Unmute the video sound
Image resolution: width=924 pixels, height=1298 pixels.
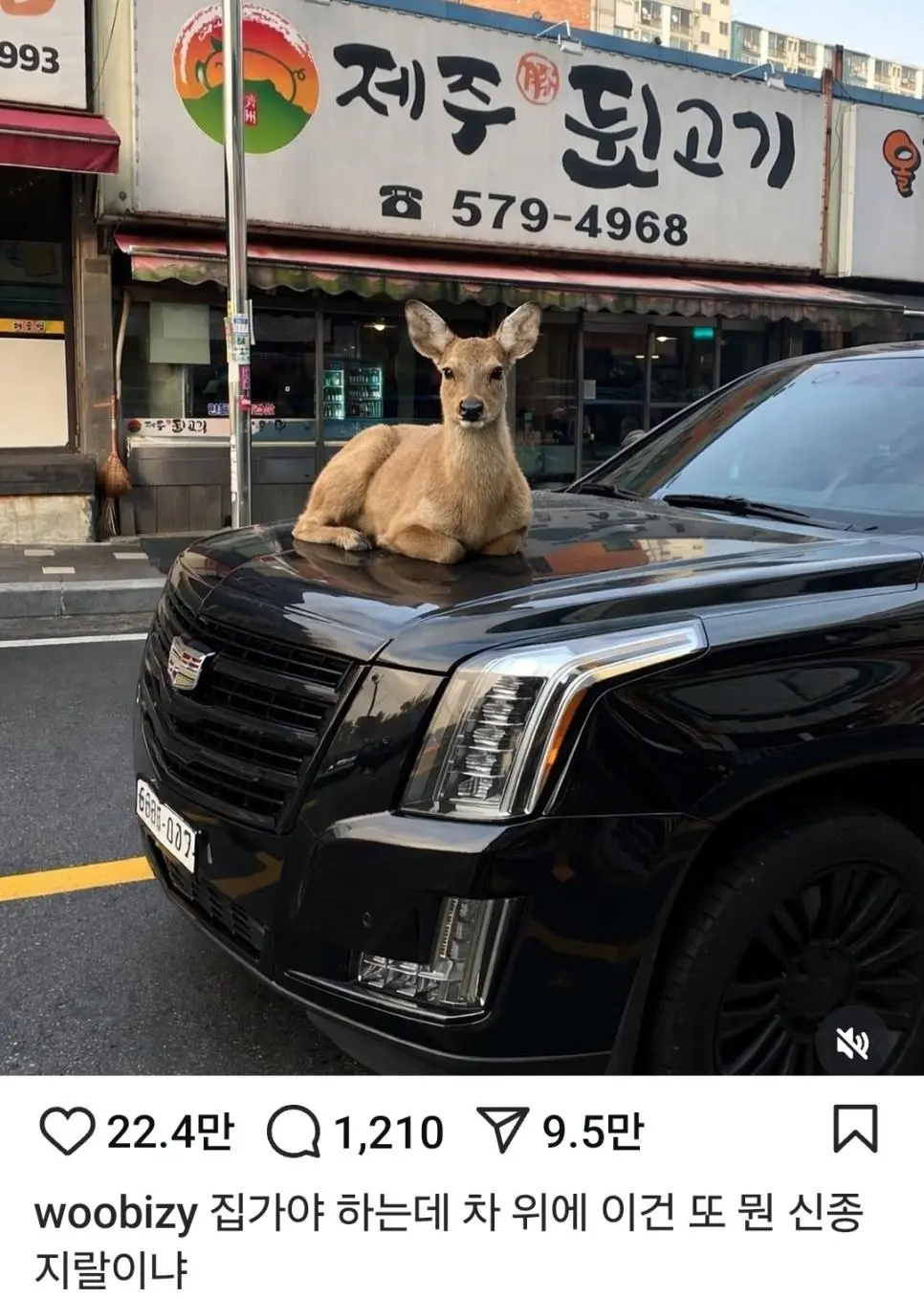(x=851, y=1042)
